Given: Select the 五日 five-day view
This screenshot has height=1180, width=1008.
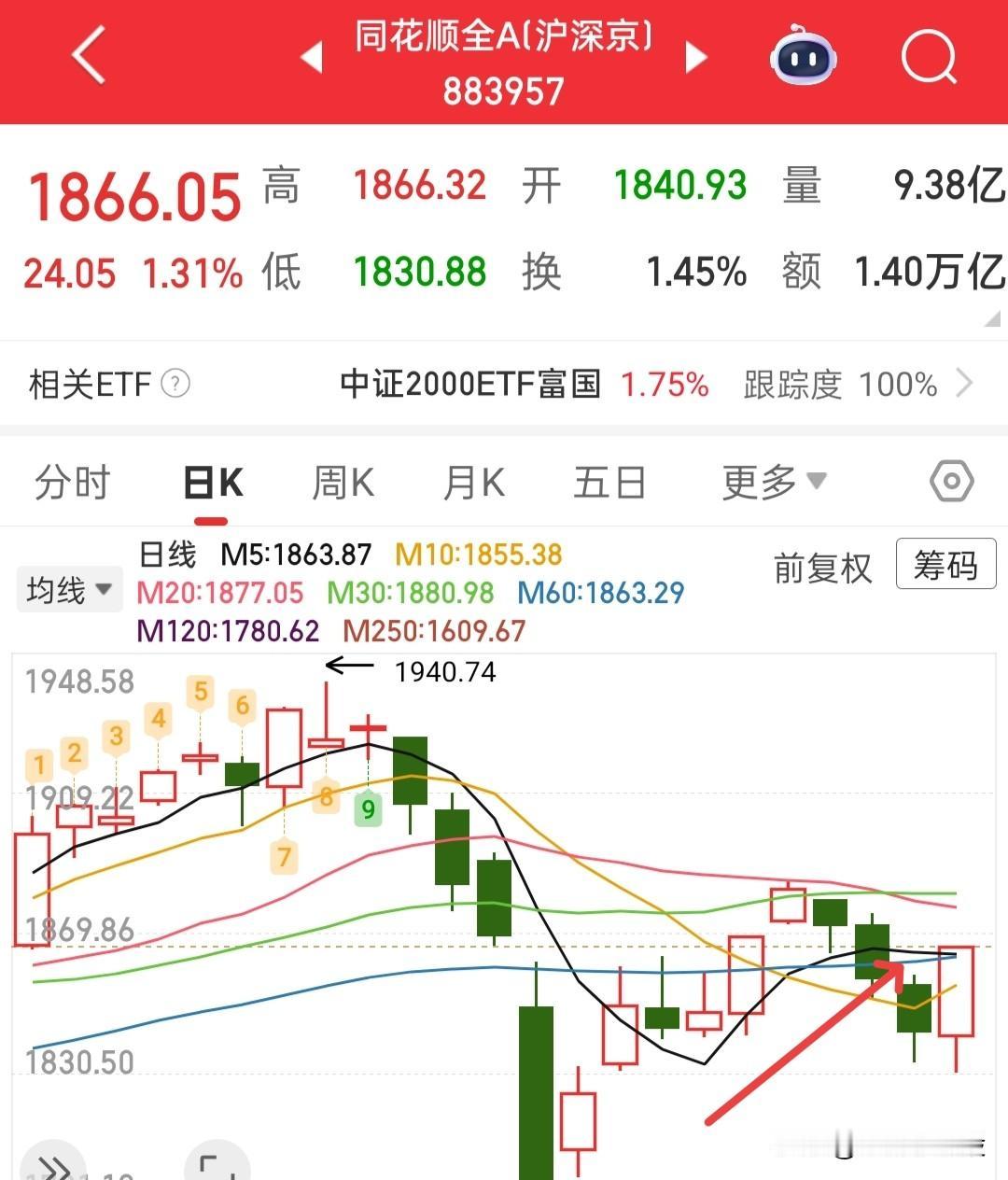Looking at the screenshot, I should pyautogui.click(x=609, y=482).
